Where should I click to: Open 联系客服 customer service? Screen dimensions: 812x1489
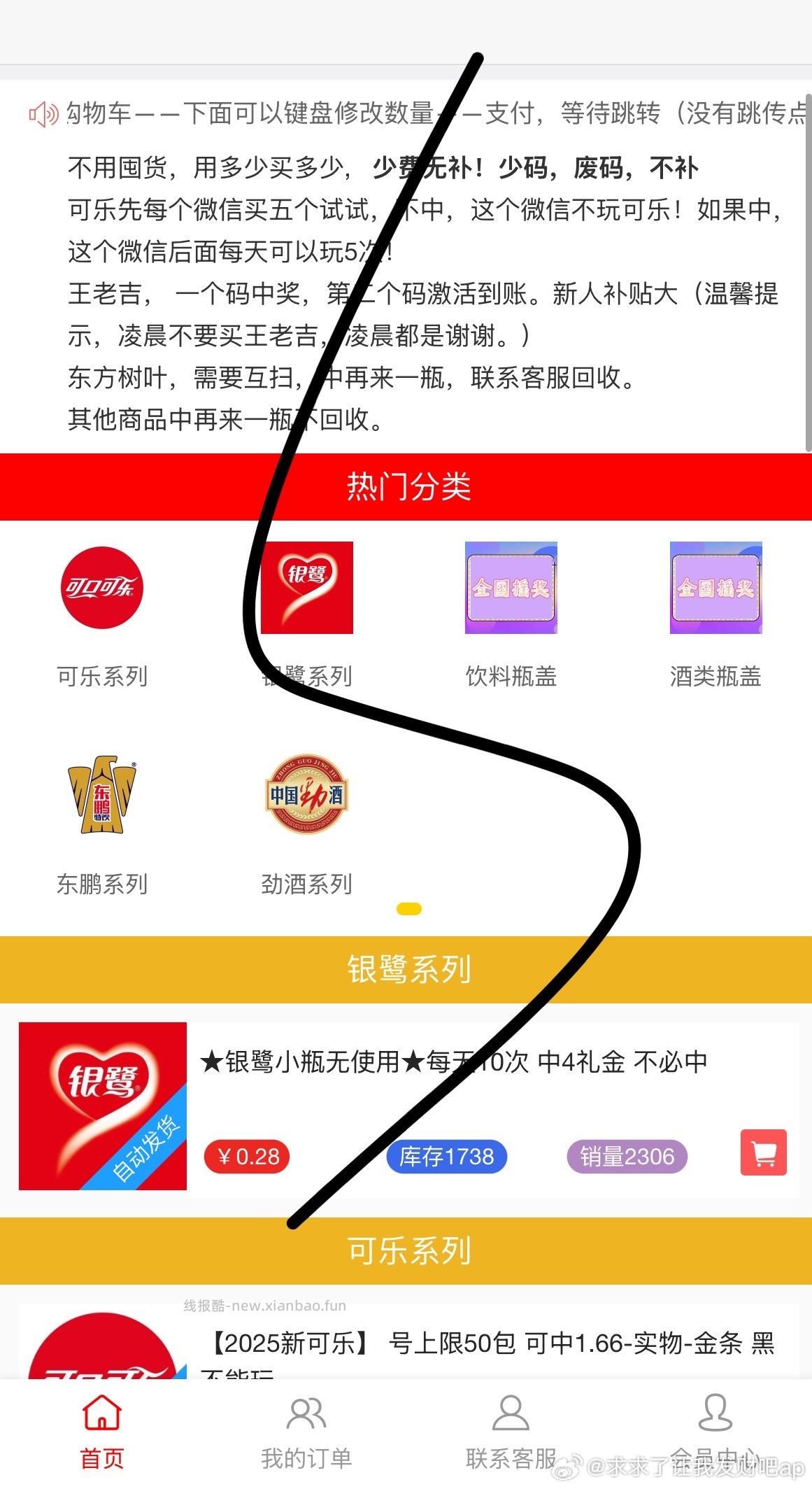[x=511, y=1427]
